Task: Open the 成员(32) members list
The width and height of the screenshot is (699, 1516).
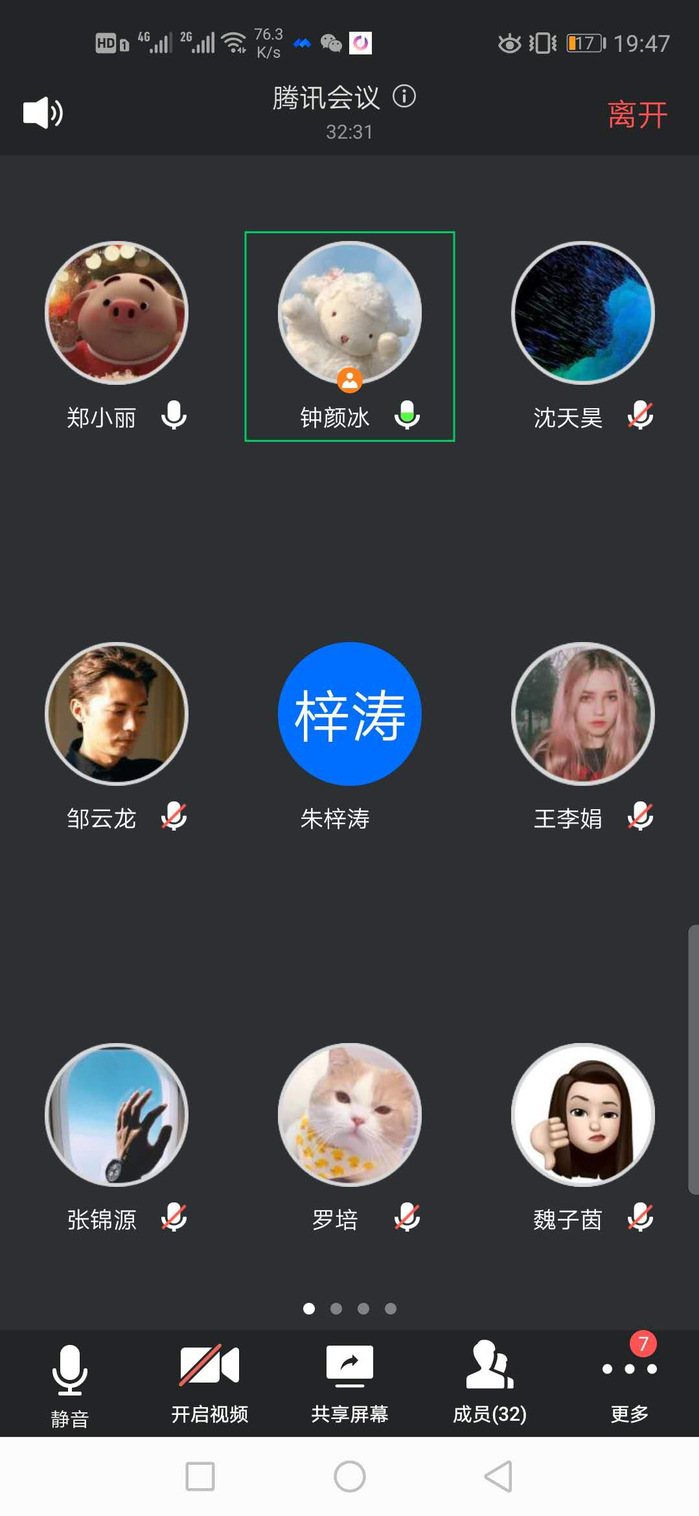Action: [x=489, y=1382]
